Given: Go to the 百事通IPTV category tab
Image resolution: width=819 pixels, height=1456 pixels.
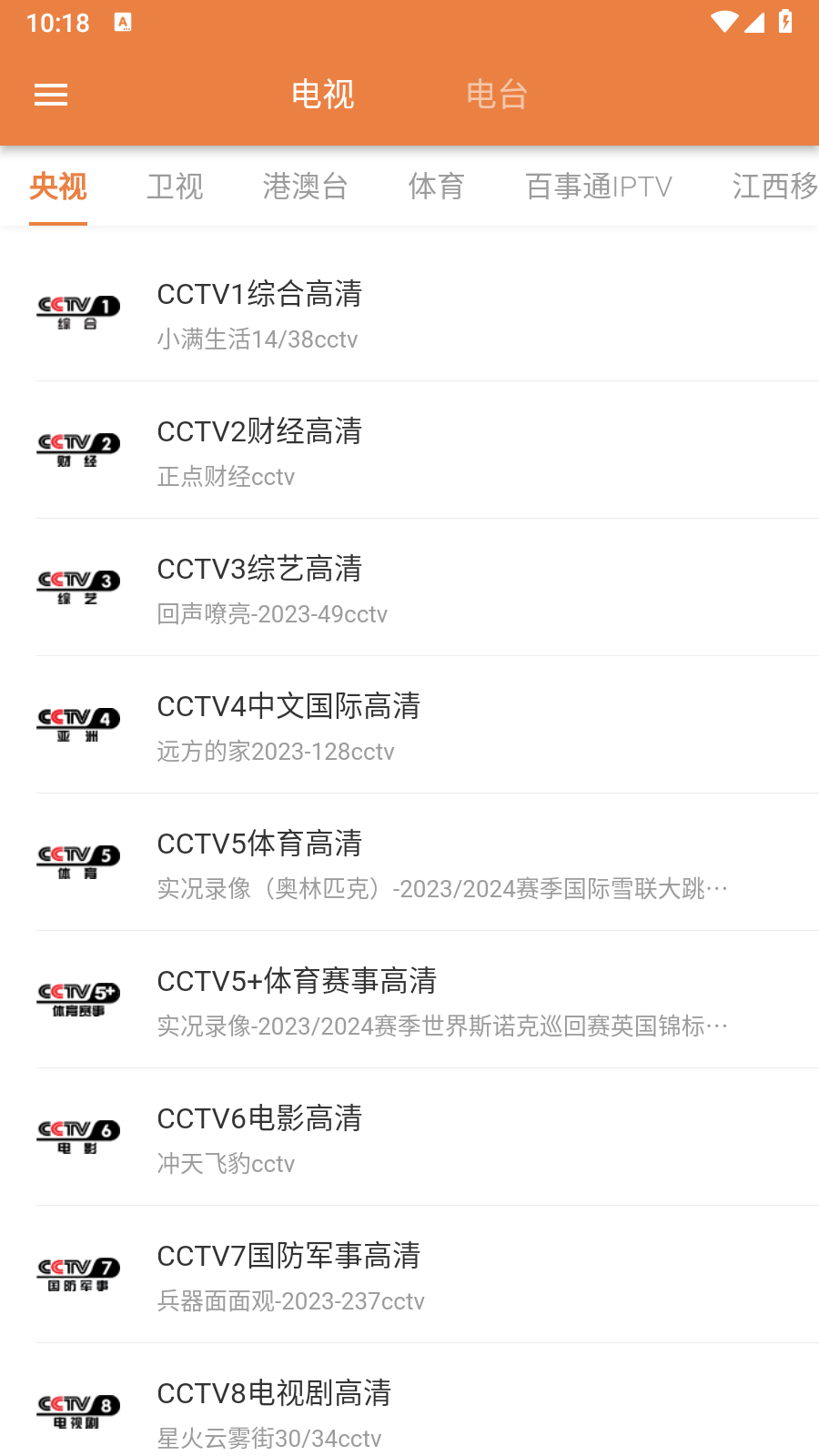Looking at the screenshot, I should [x=599, y=187].
